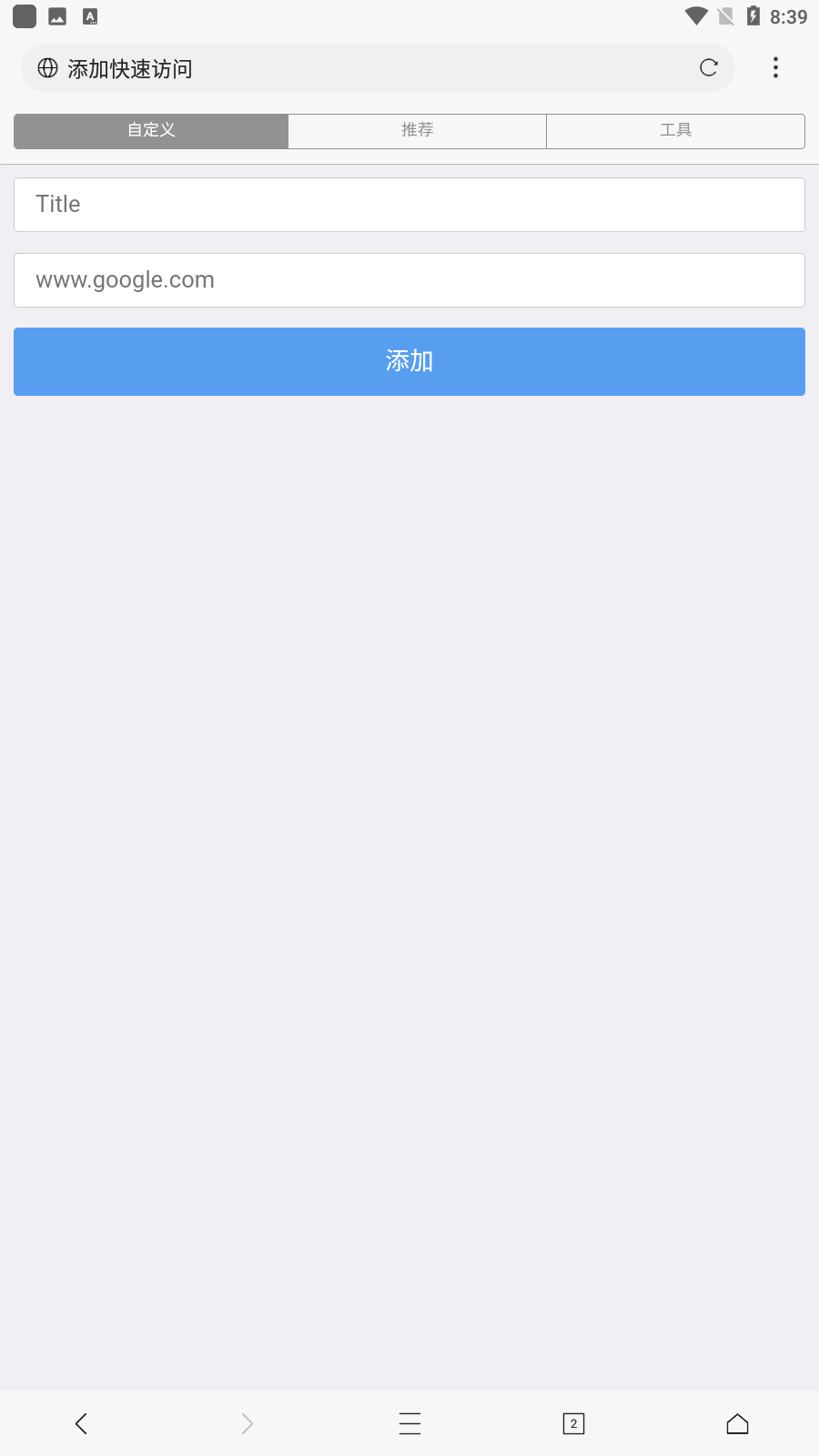Open the tab switcher showing 2
This screenshot has width=819, height=1456.
[x=573, y=1423]
